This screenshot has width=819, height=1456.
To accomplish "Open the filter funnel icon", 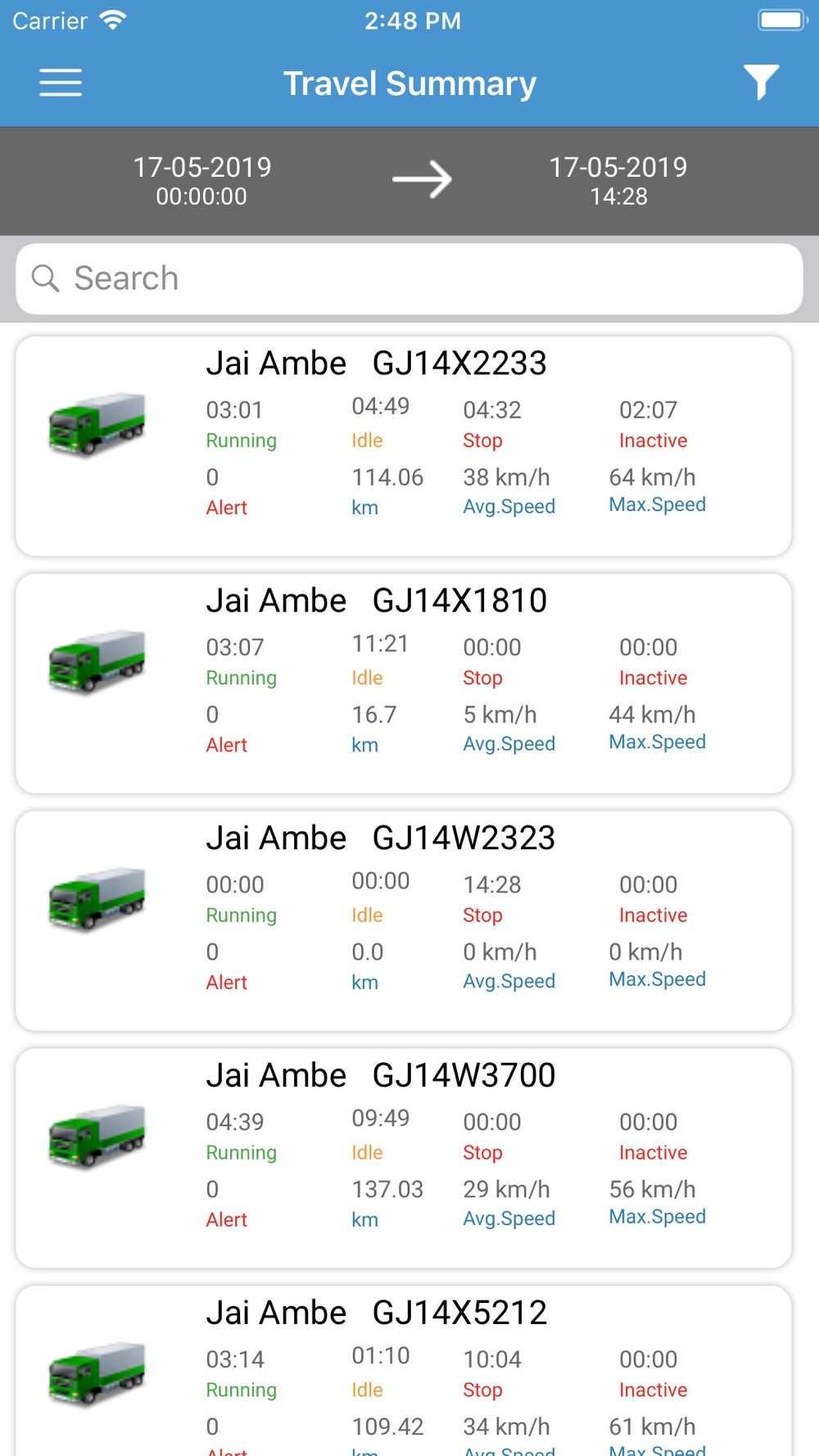I will click(761, 83).
